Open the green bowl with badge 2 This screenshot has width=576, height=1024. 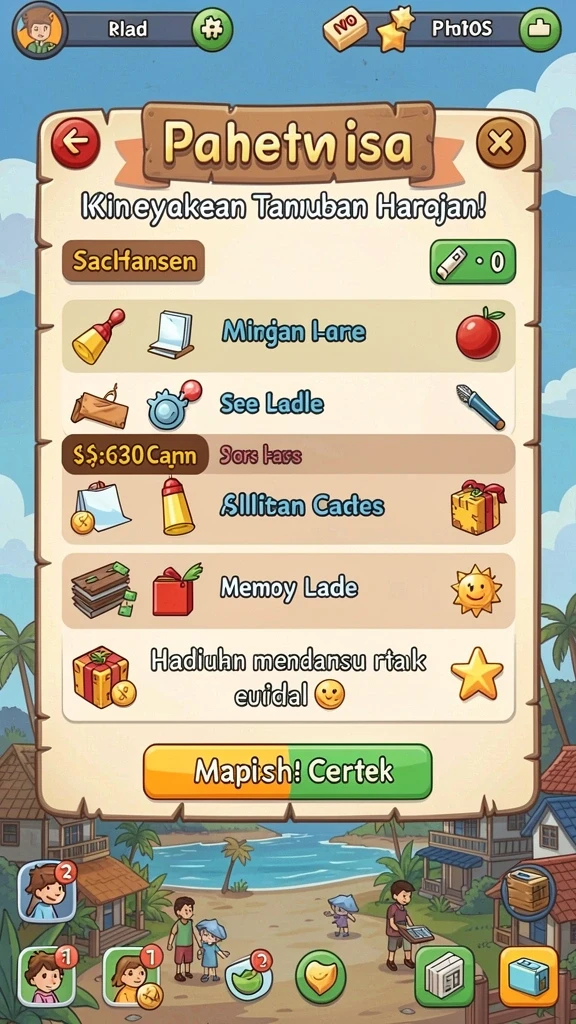pyautogui.click(x=249, y=975)
